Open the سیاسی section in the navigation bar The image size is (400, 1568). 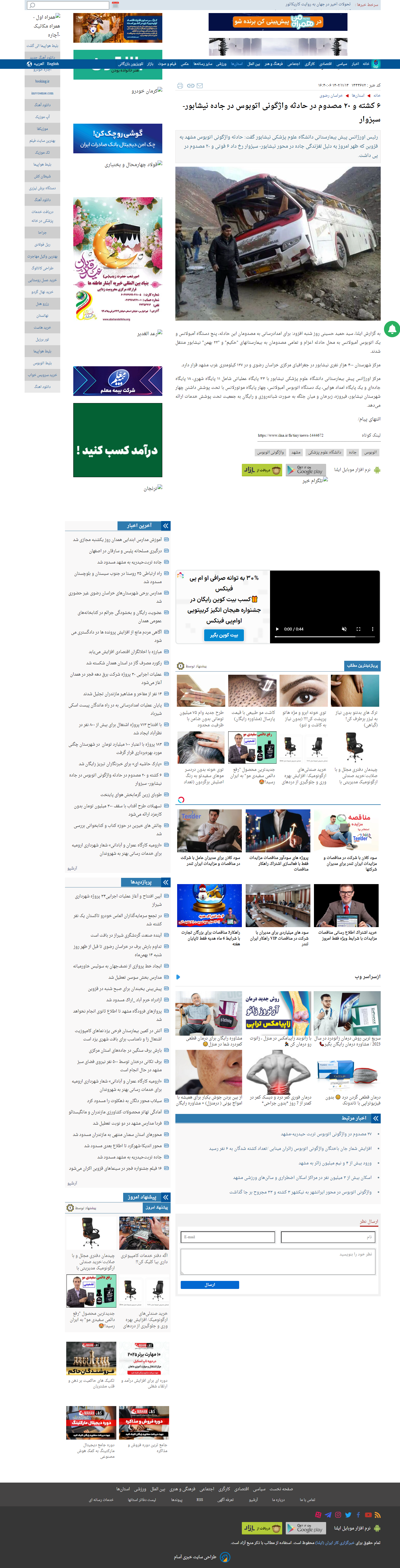[x=342, y=64]
